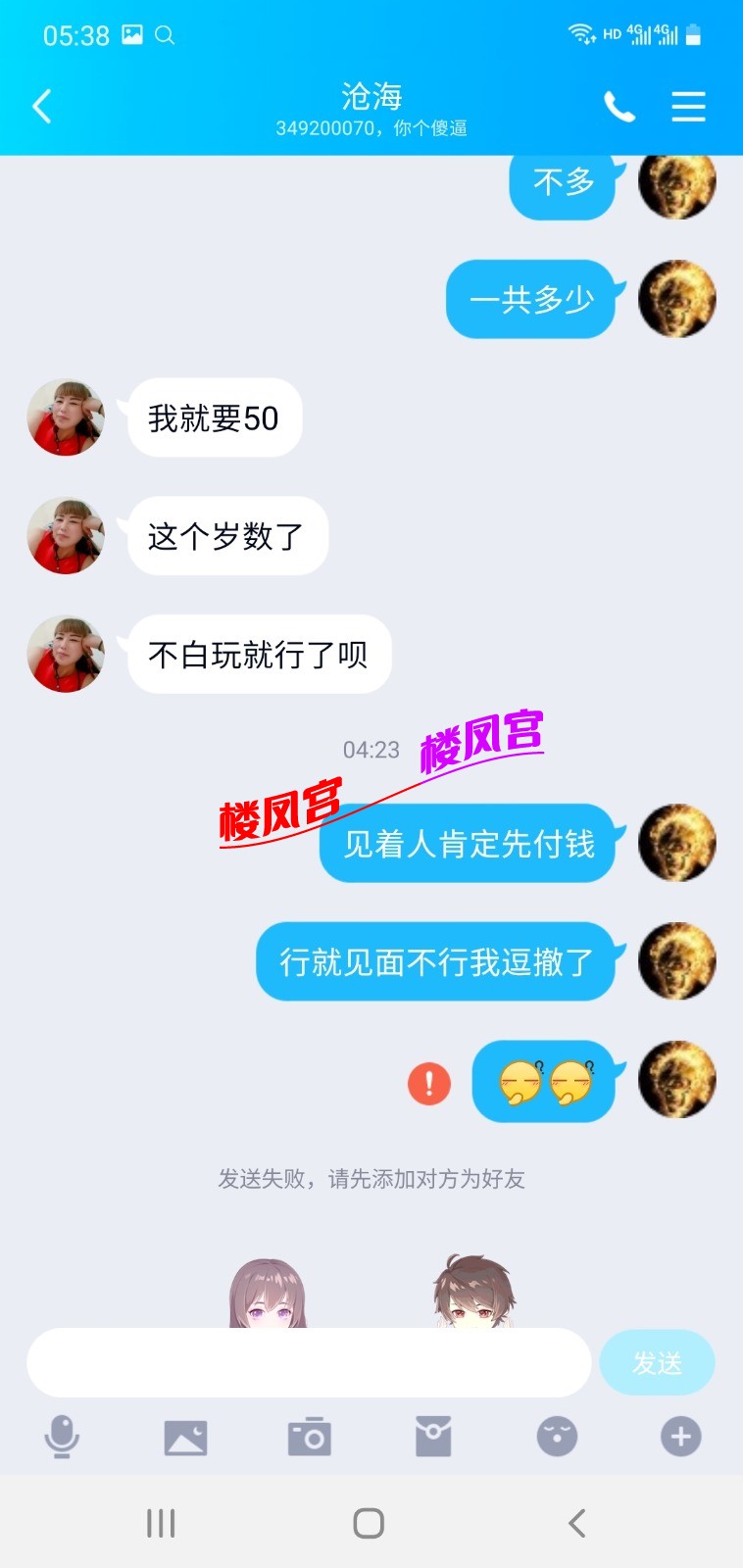Expand more options with plus icon
The height and width of the screenshot is (1568, 743).
[680, 1437]
